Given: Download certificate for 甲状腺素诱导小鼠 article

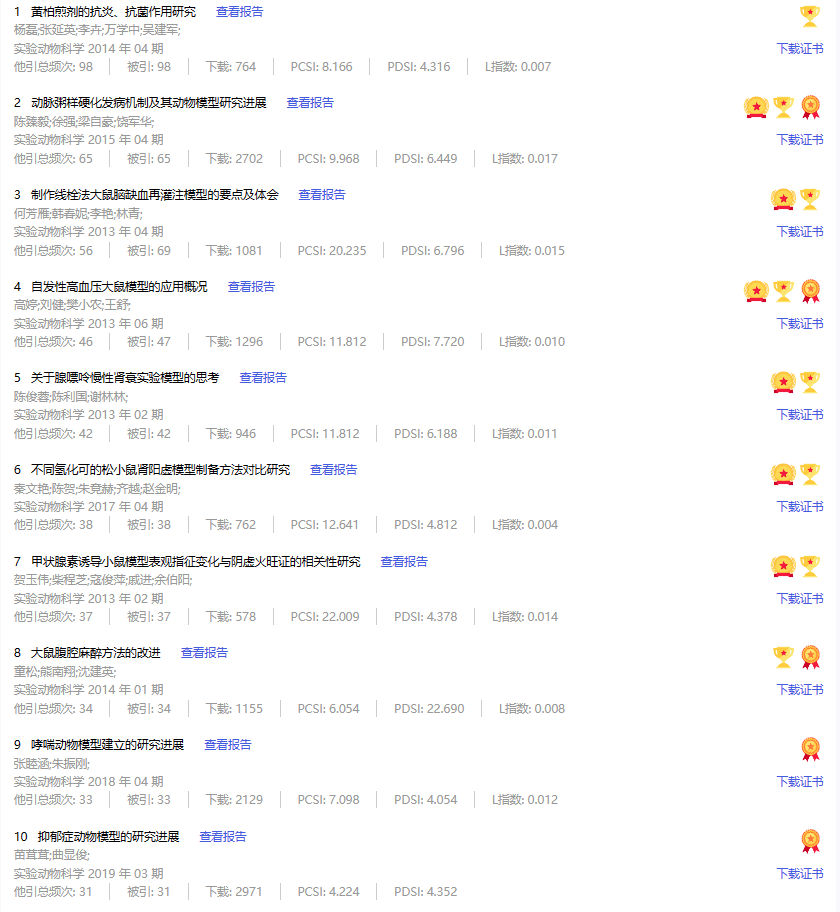Looking at the screenshot, I should 800,598.
